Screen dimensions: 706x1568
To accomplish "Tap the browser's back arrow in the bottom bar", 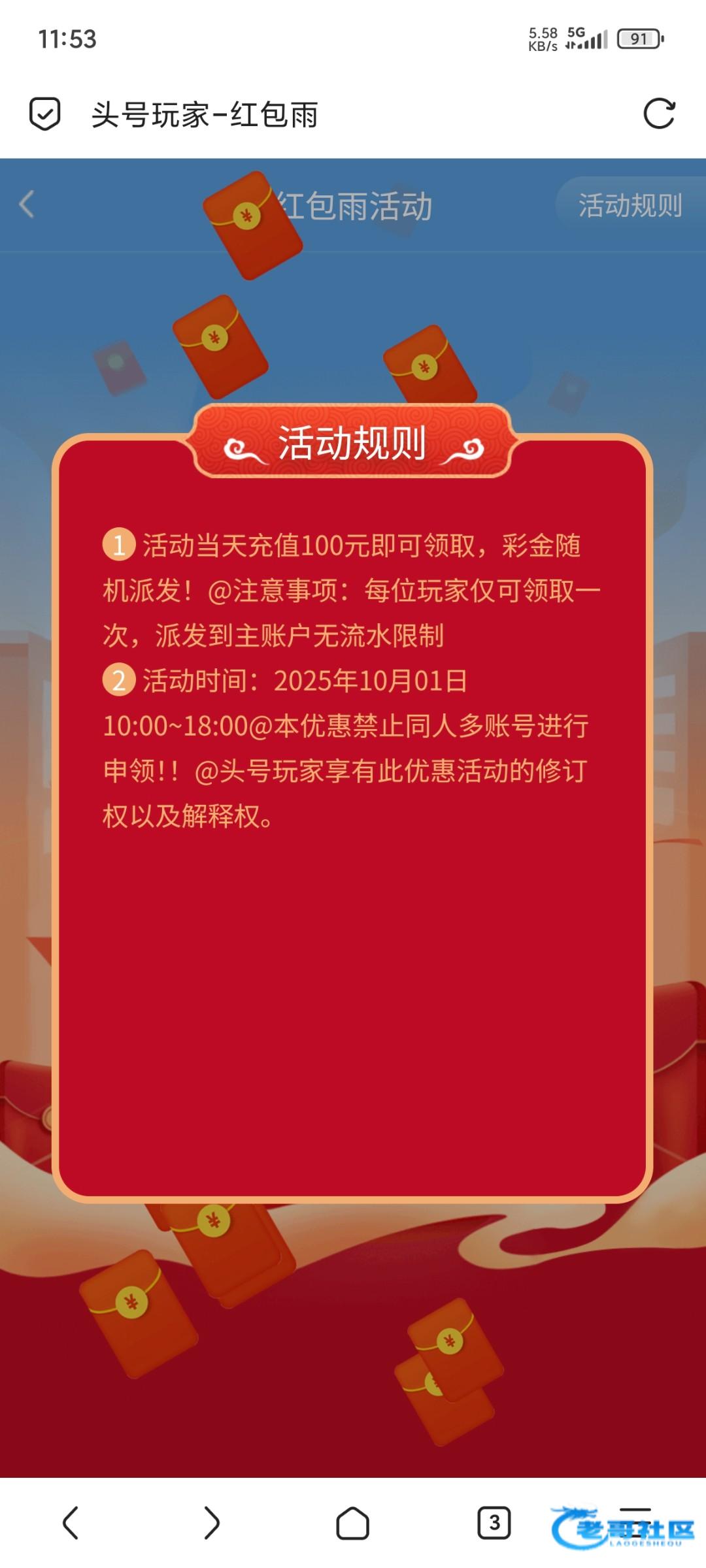I will point(71,1523).
